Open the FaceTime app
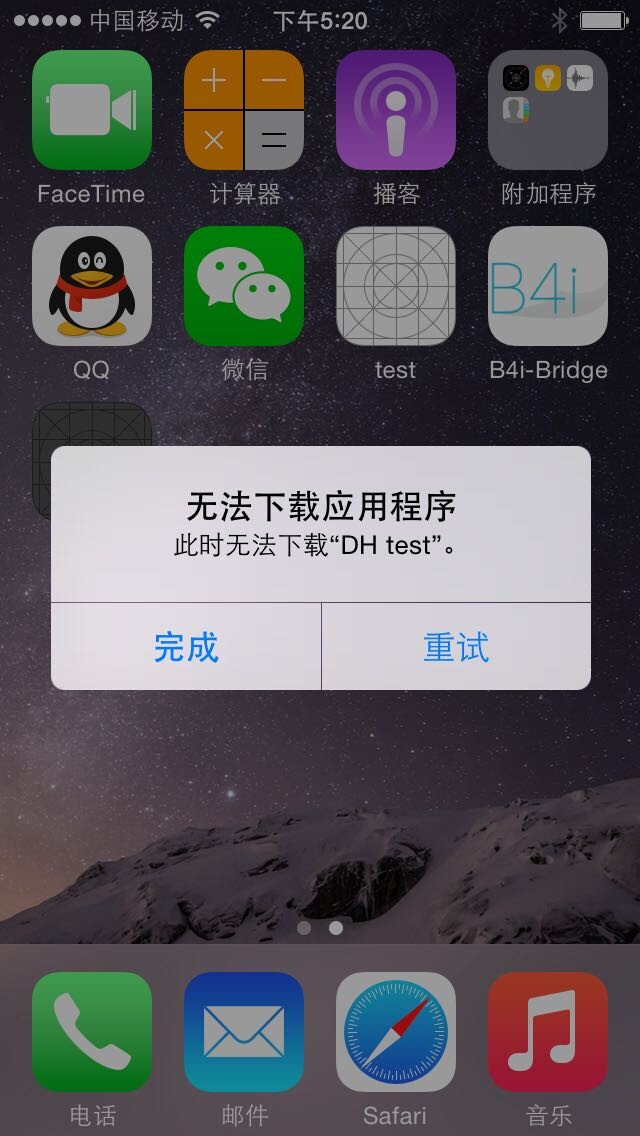The height and width of the screenshot is (1136, 640). pyautogui.click(x=92, y=110)
